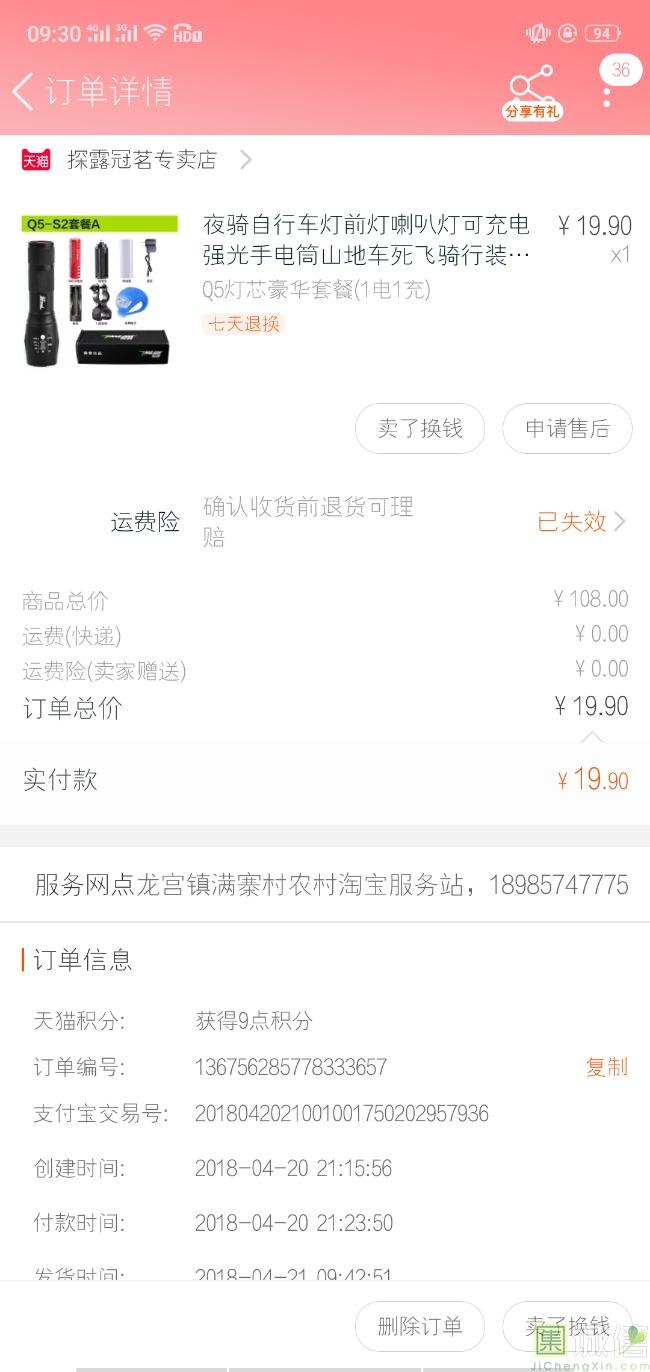Open 运费险 details marked 已失效
Viewport: 650px width, 1372px height.
581,521
